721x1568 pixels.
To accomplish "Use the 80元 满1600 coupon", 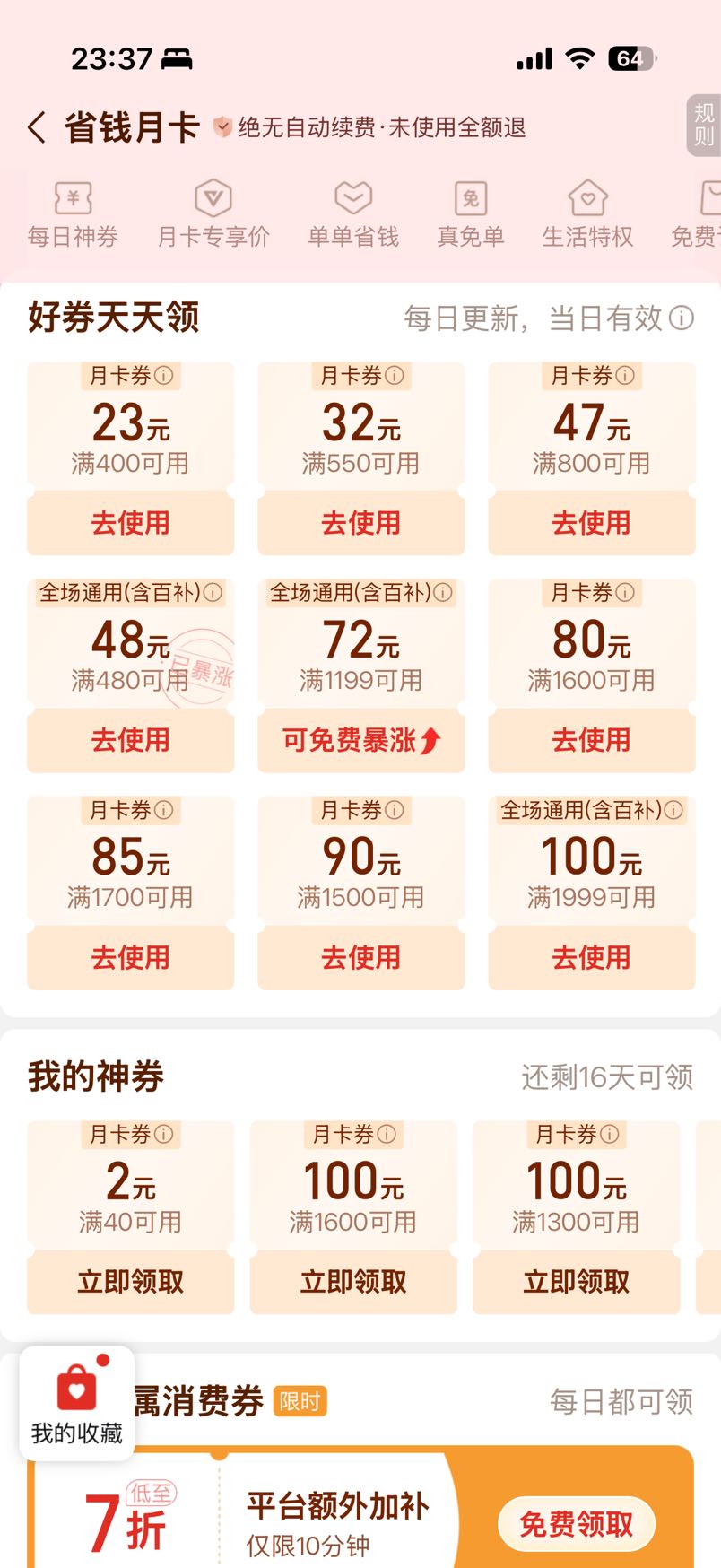I will pos(592,740).
